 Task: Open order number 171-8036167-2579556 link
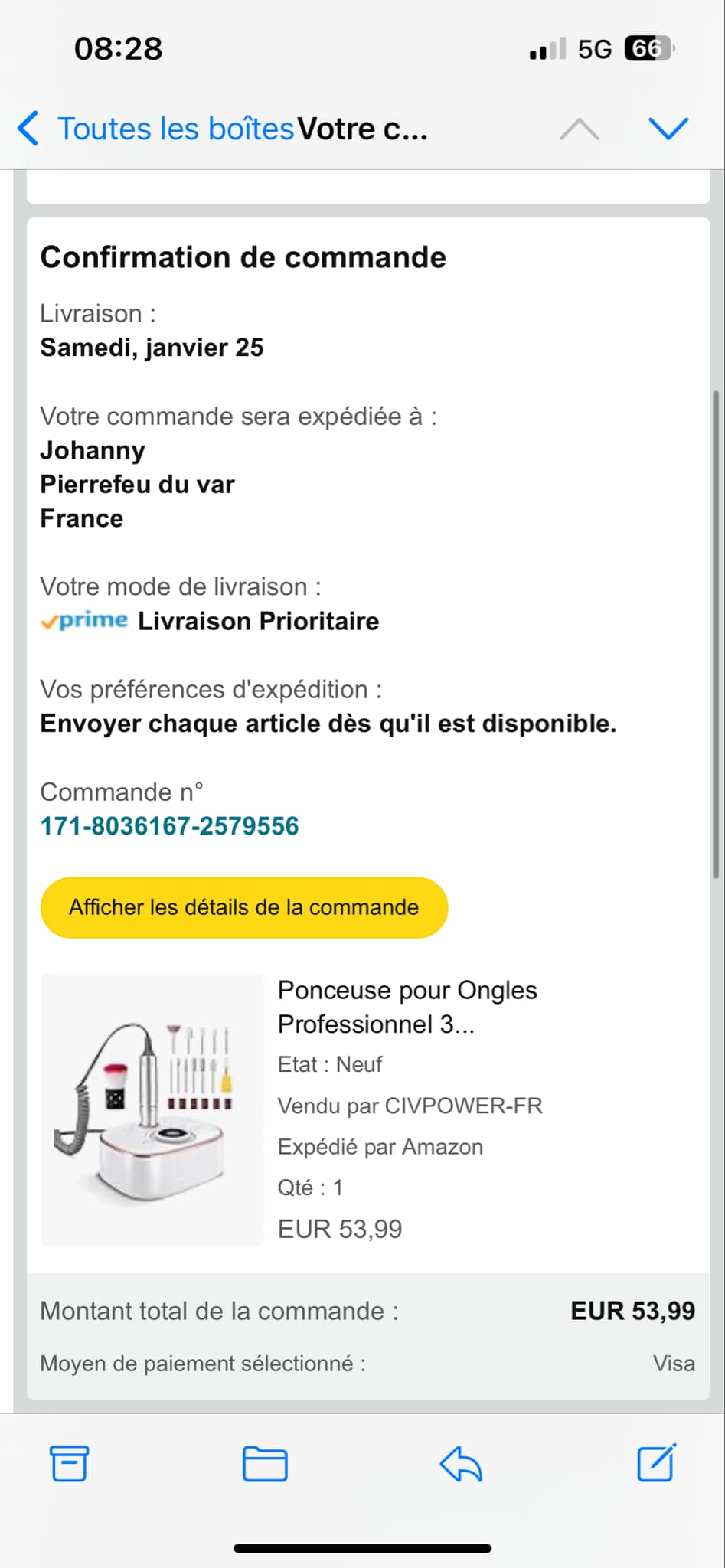pyautogui.click(x=169, y=826)
